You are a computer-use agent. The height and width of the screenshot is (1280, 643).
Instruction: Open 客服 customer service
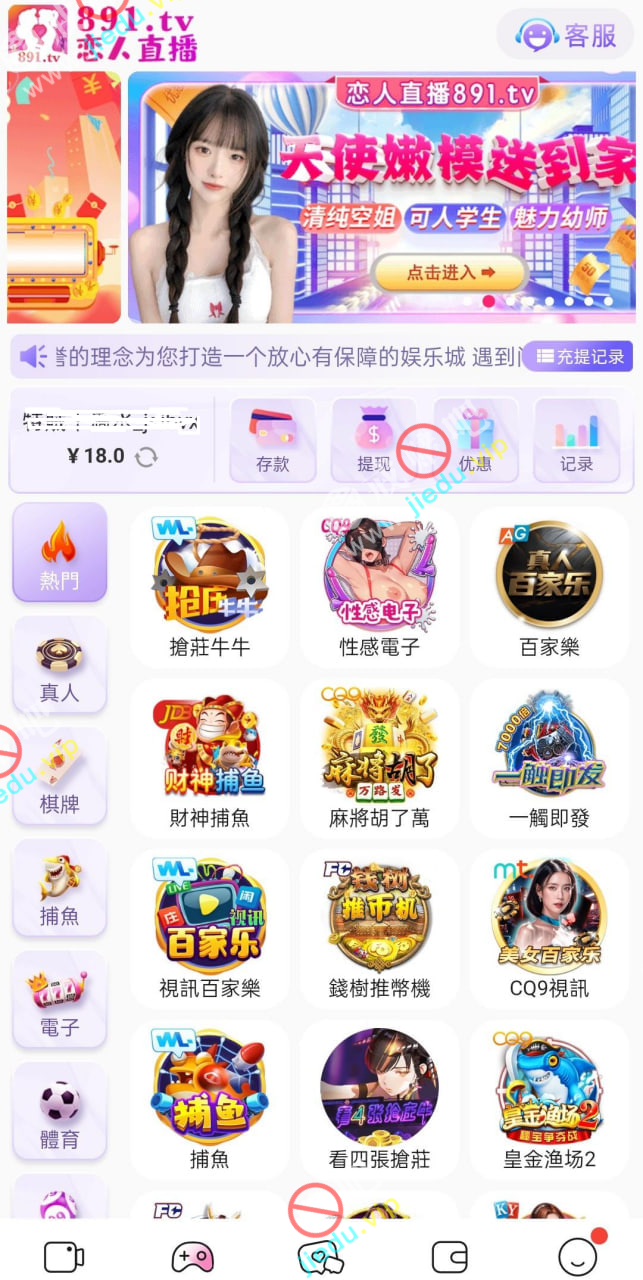point(566,36)
